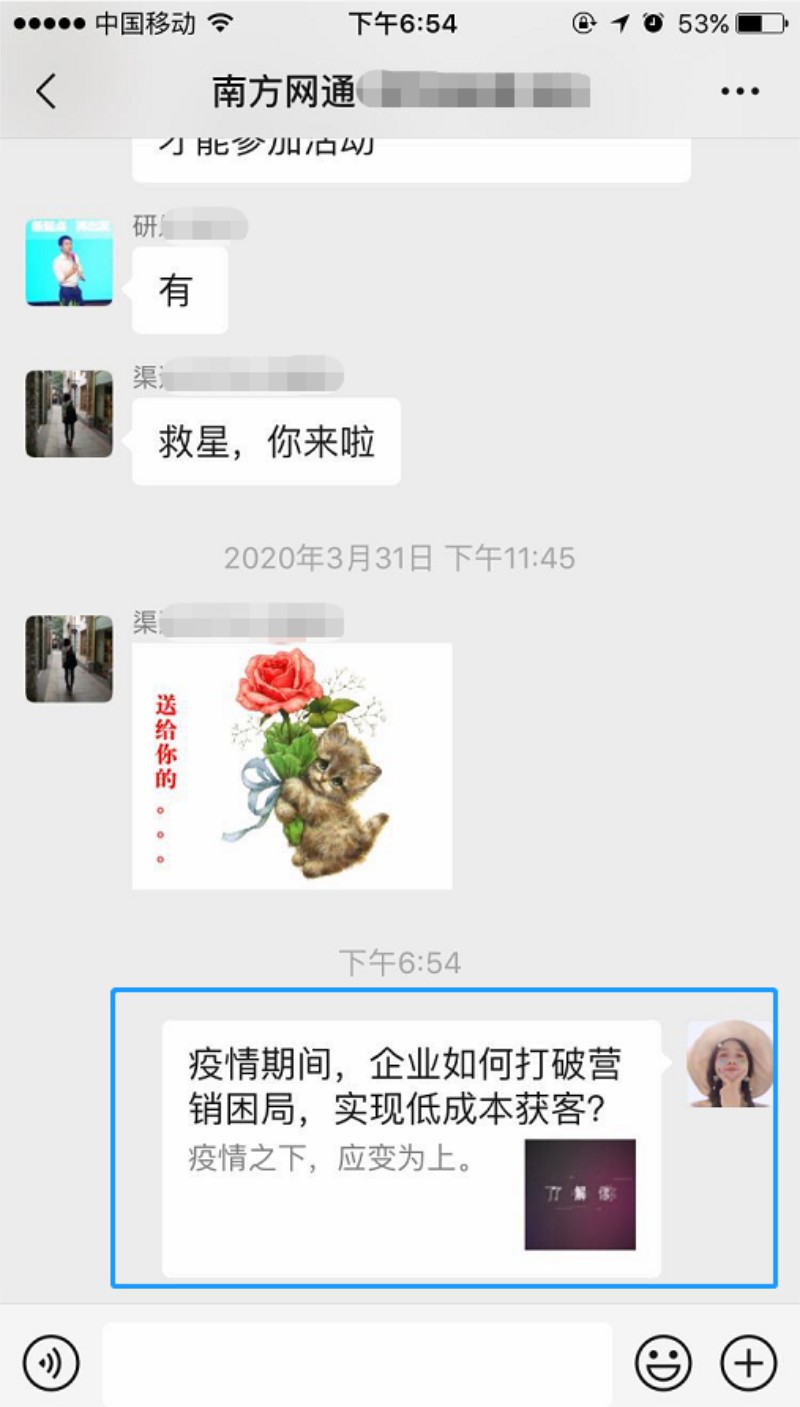Screen dimensions: 800x1407
Task: Open the emoji sticker panel
Action: 663,1362
